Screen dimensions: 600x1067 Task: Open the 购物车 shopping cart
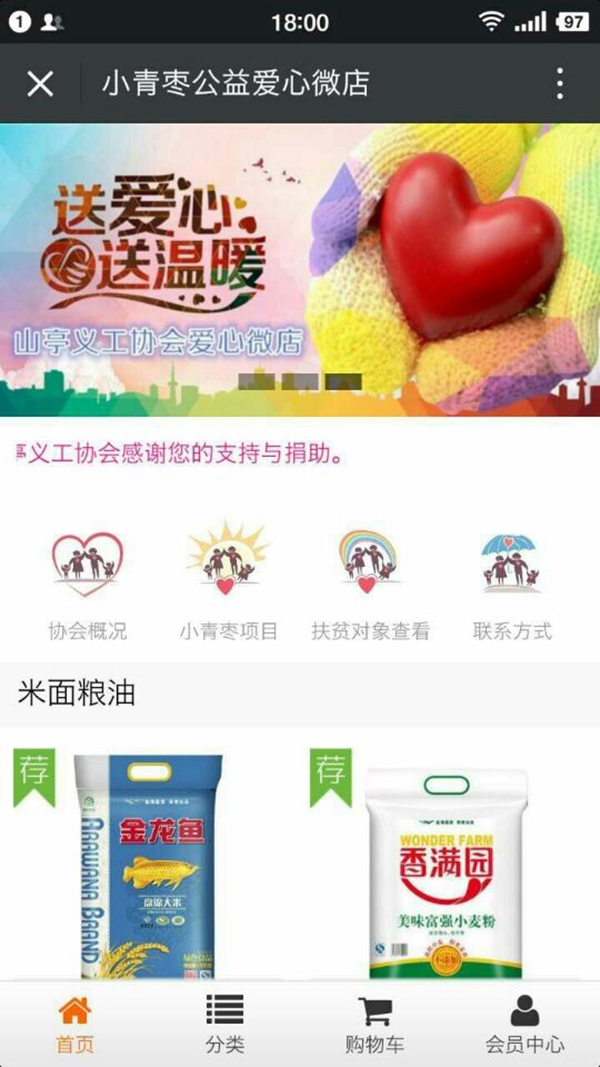click(375, 1024)
